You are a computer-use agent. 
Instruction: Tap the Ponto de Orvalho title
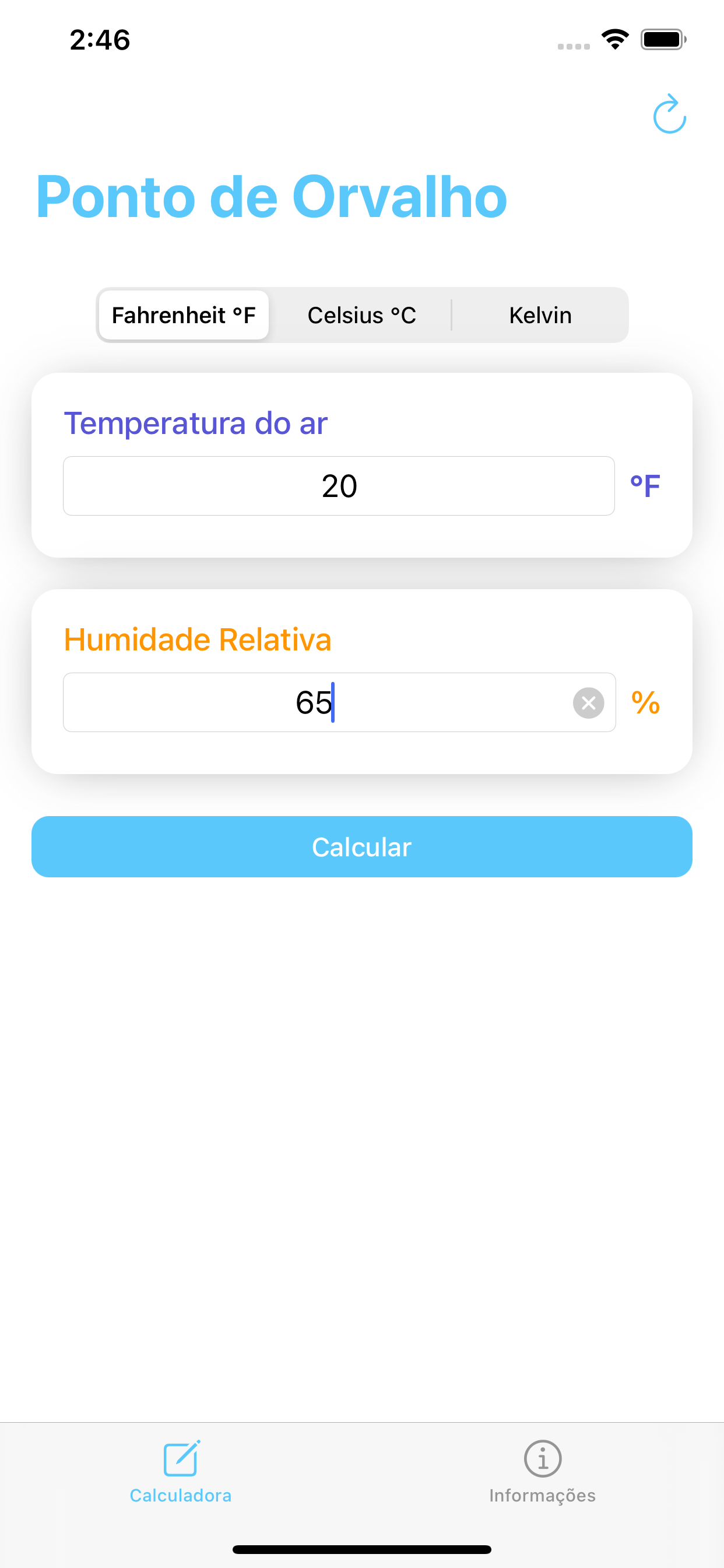270,196
